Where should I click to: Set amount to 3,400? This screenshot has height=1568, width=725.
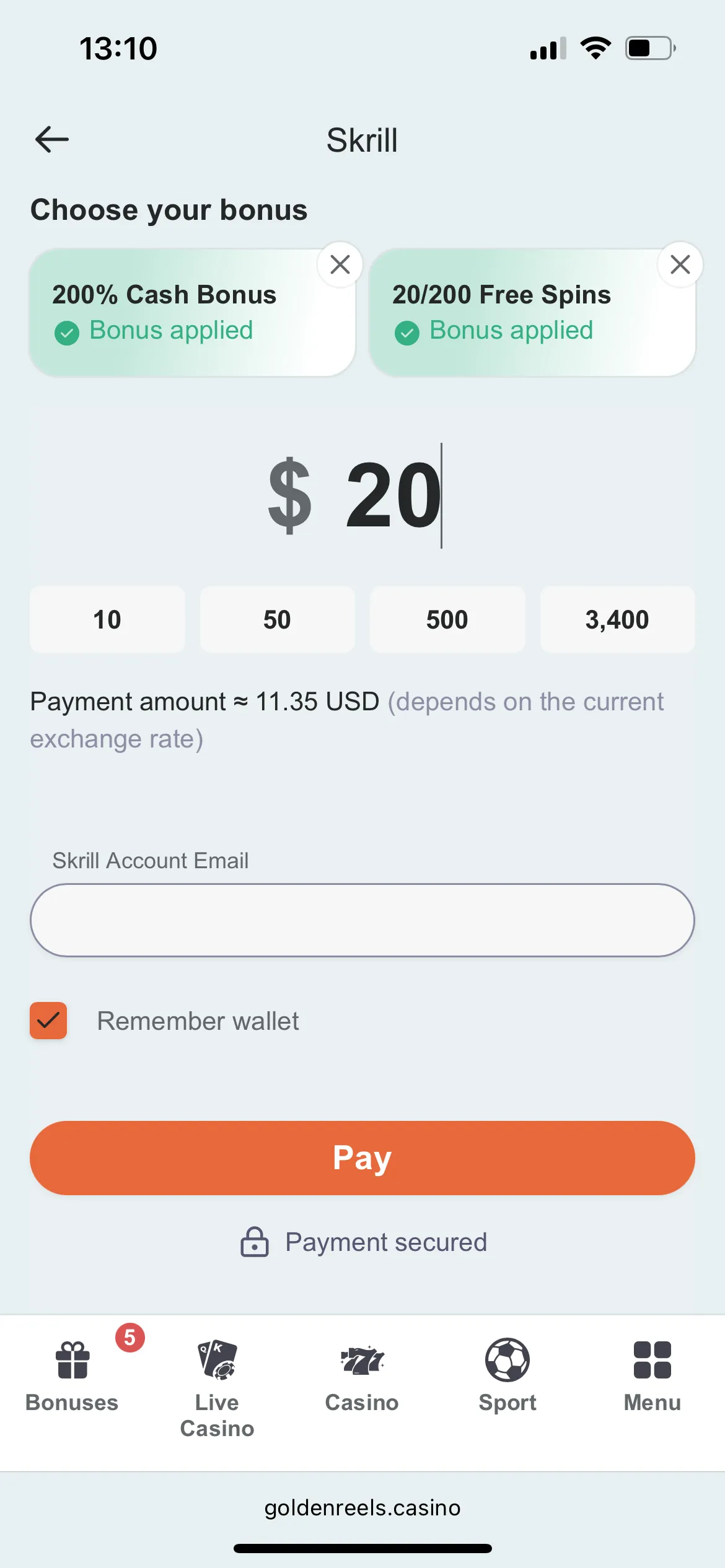coord(617,619)
